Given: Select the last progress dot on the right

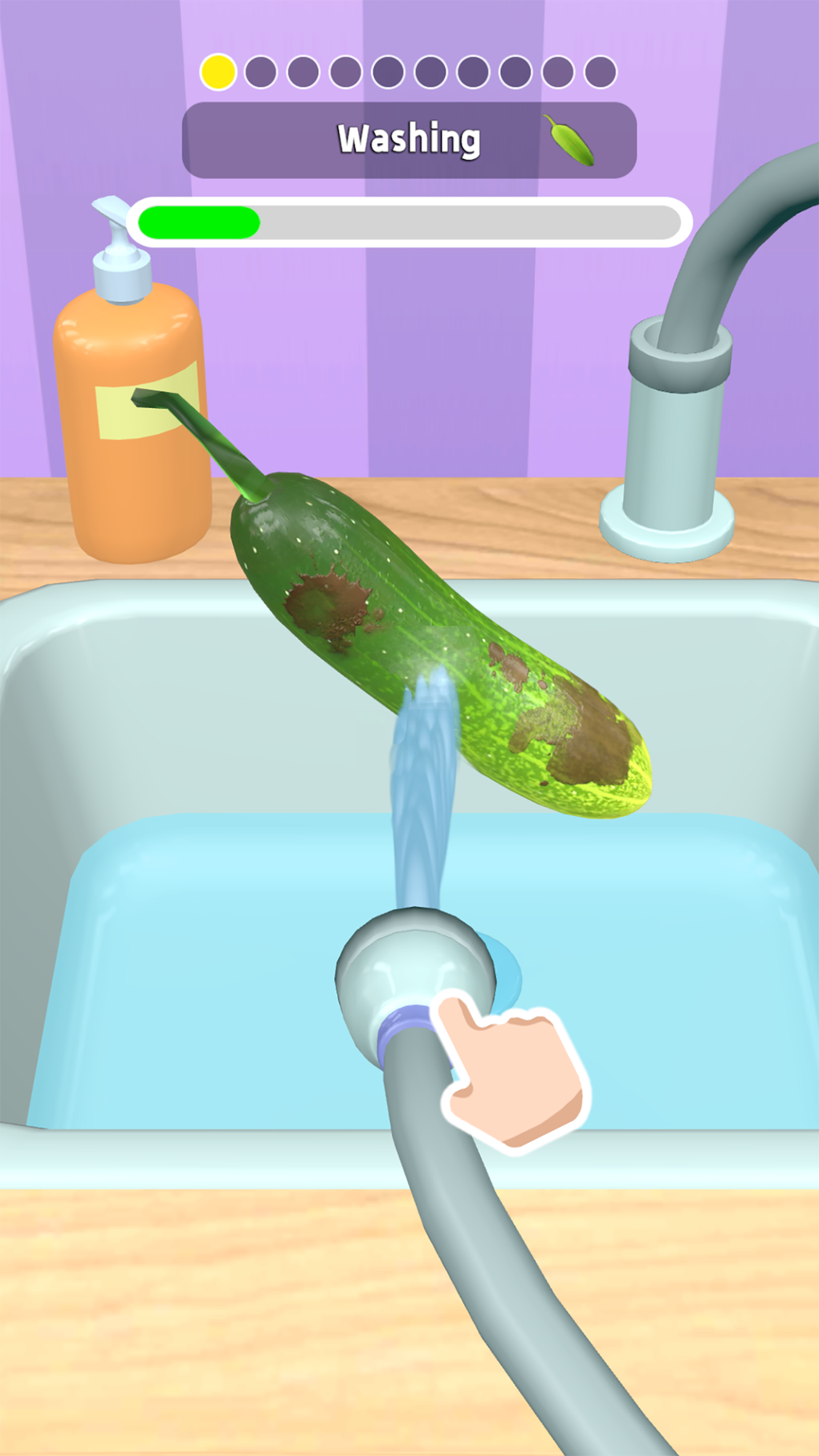Looking at the screenshot, I should click(x=599, y=70).
